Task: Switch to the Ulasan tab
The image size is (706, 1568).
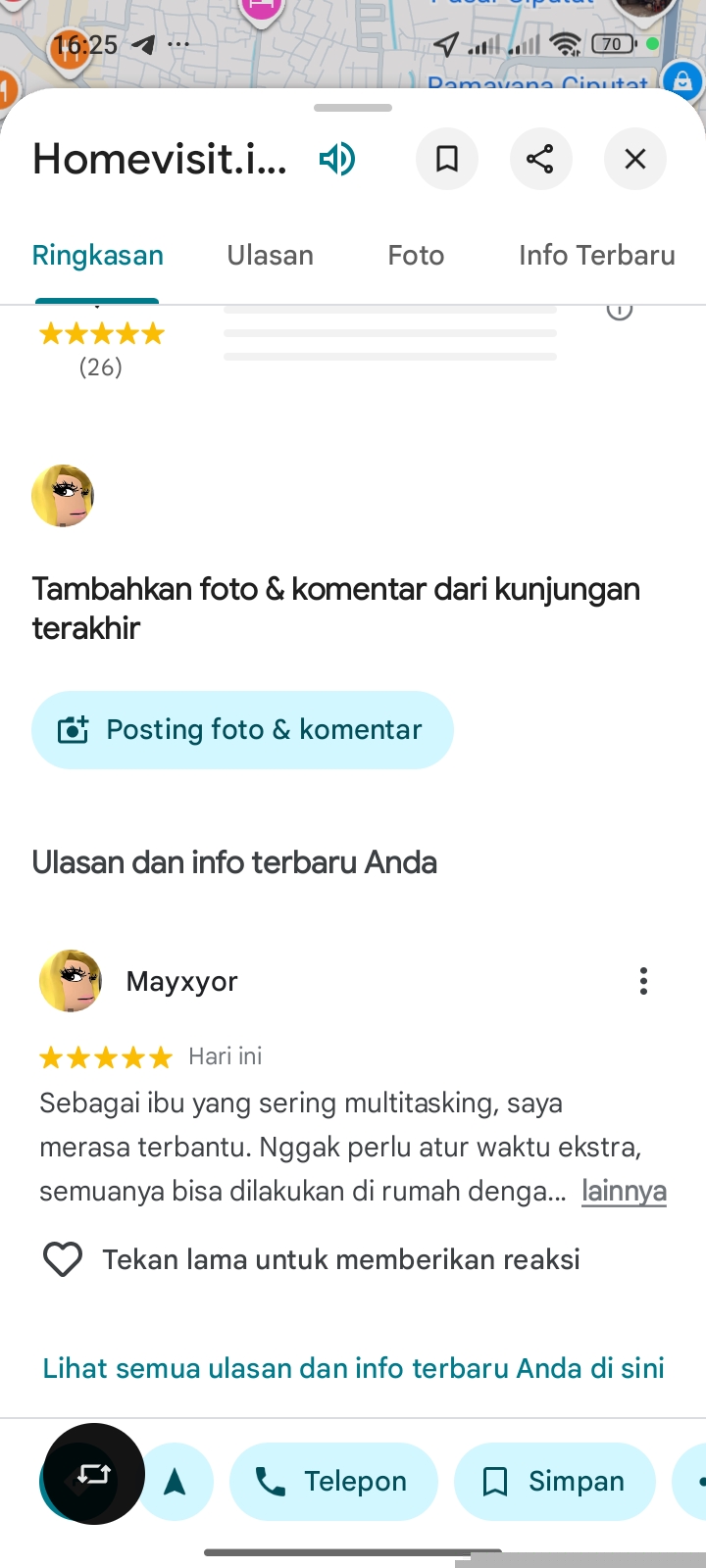Action: pyautogui.click(x=271, y=256)
